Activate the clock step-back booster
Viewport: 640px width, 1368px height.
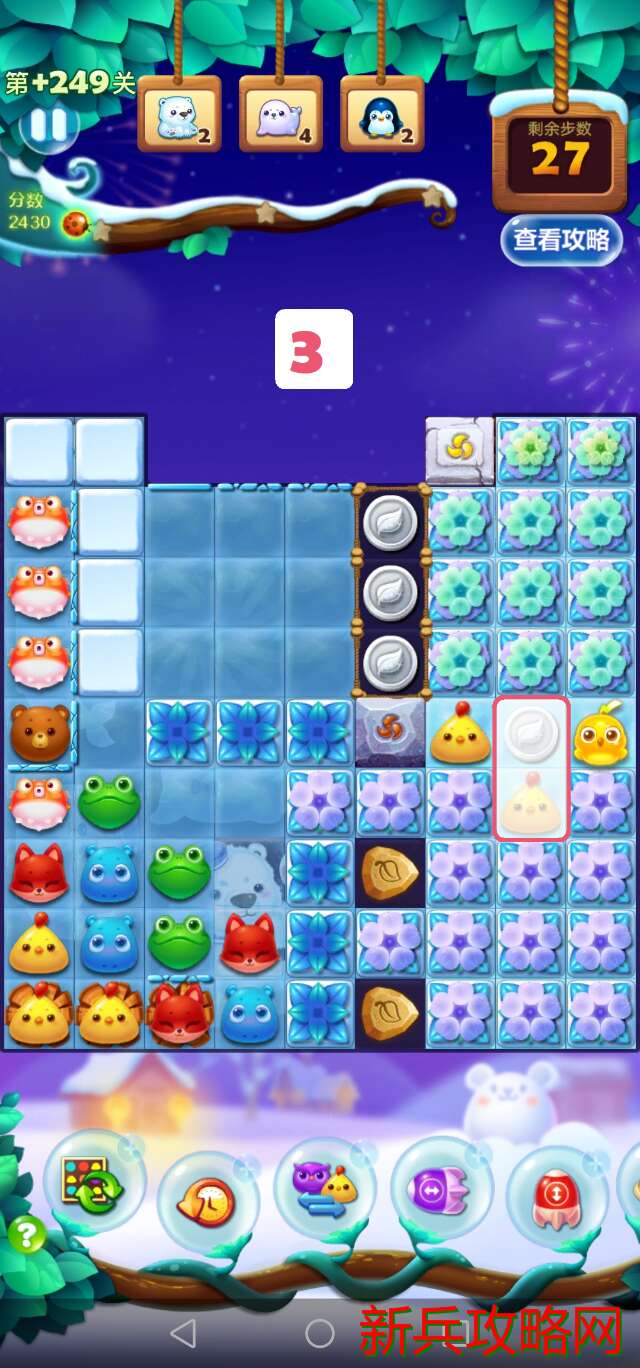point(206,1196)
